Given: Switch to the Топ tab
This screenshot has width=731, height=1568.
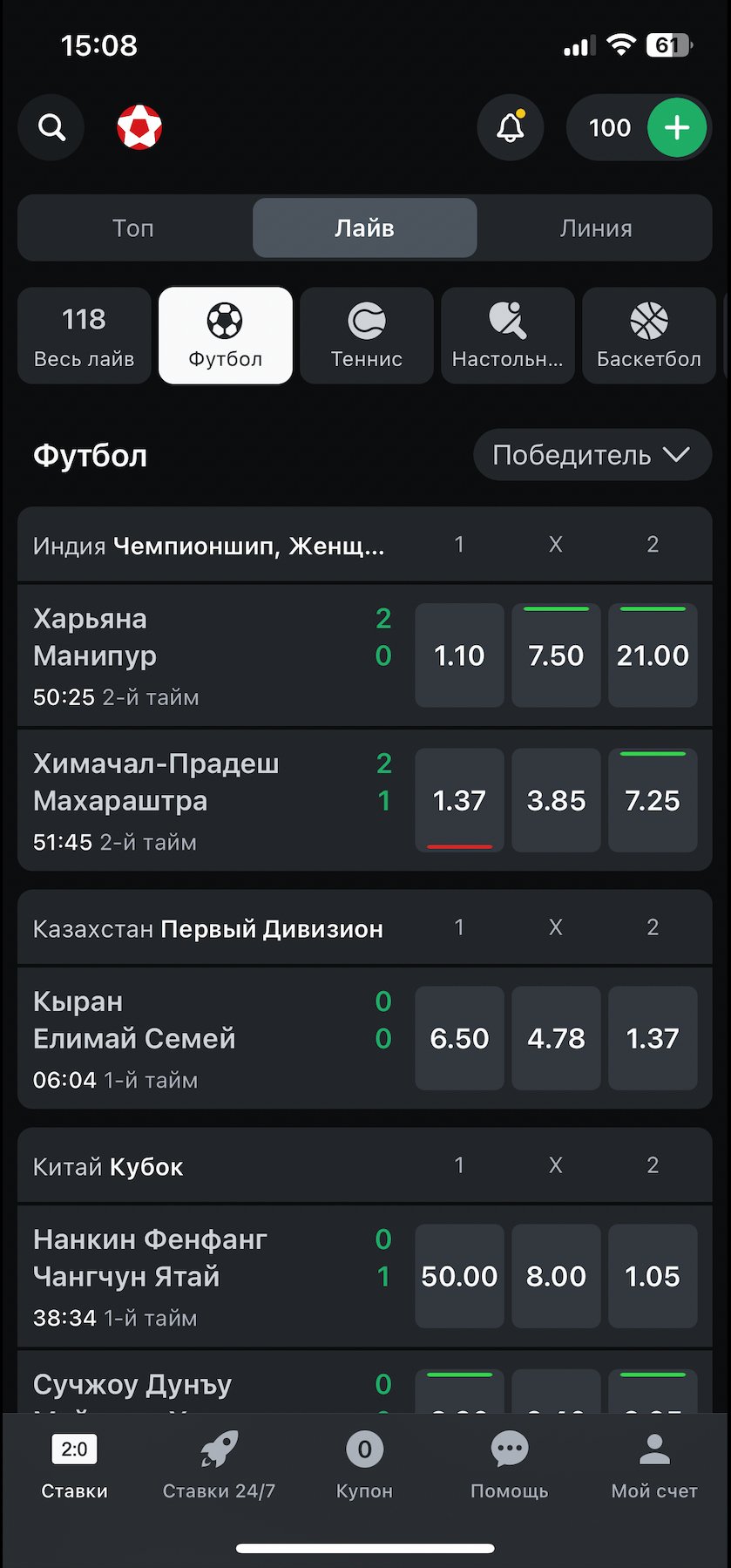Looking at the screenshot, I should pos(133,228).
